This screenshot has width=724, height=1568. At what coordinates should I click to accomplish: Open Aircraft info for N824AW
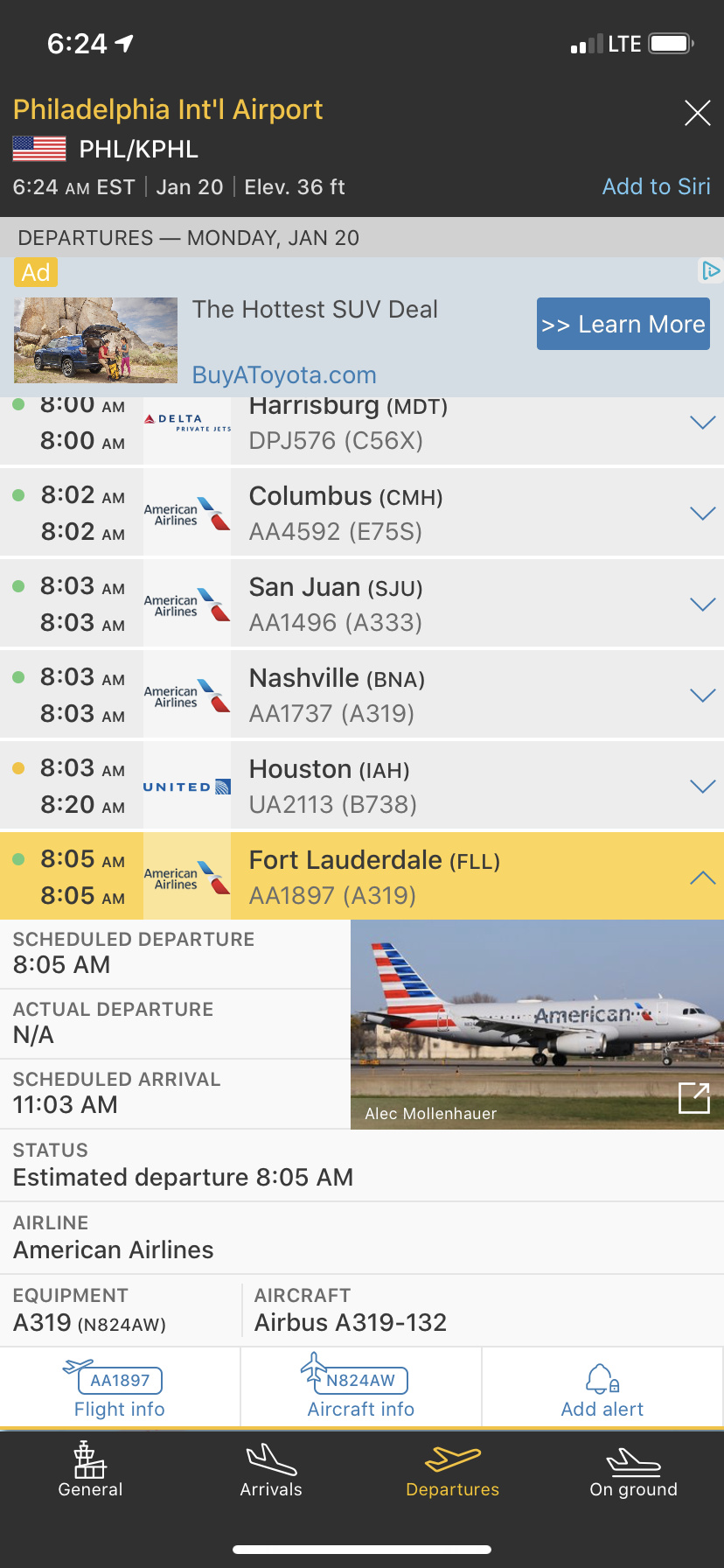tap(360, 1389)
